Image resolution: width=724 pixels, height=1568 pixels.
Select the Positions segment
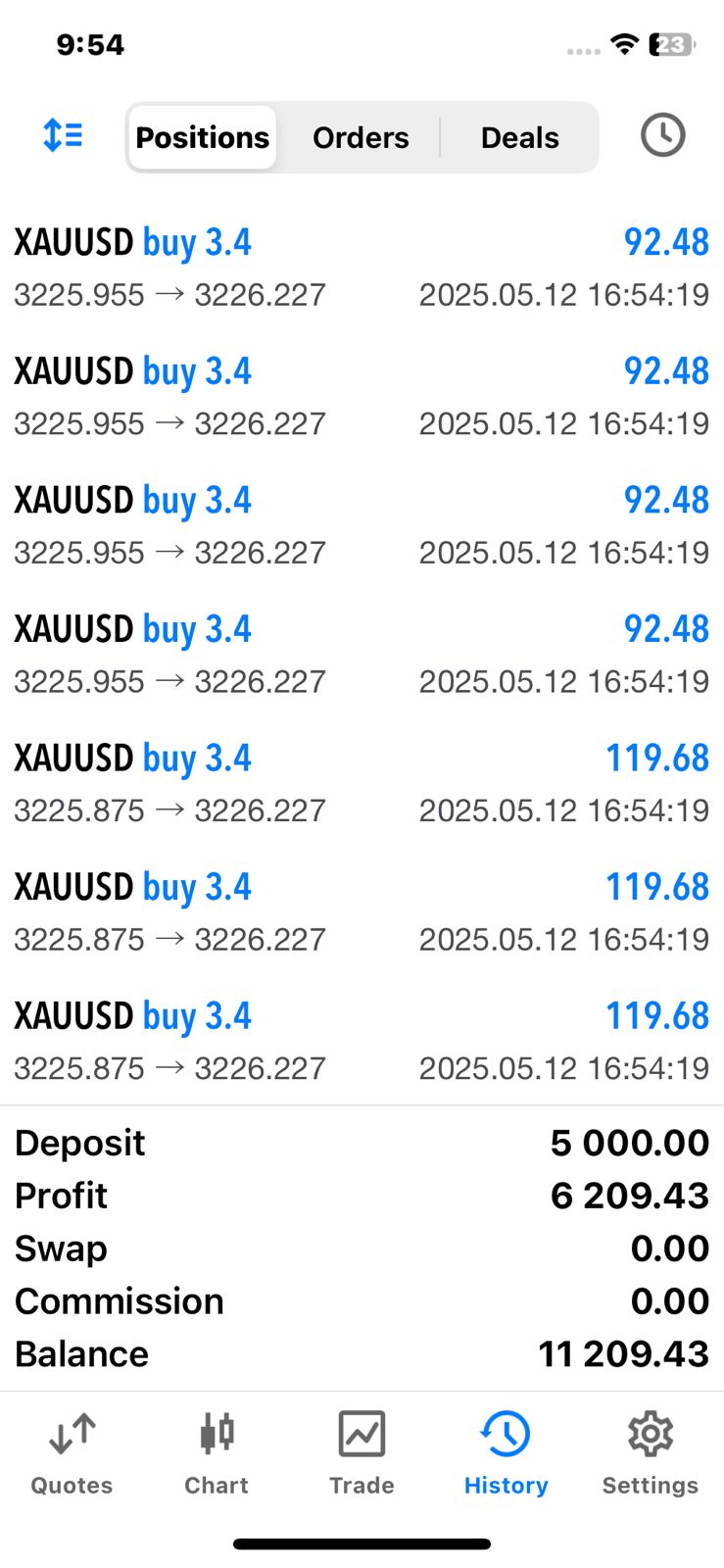click(203, 137)
